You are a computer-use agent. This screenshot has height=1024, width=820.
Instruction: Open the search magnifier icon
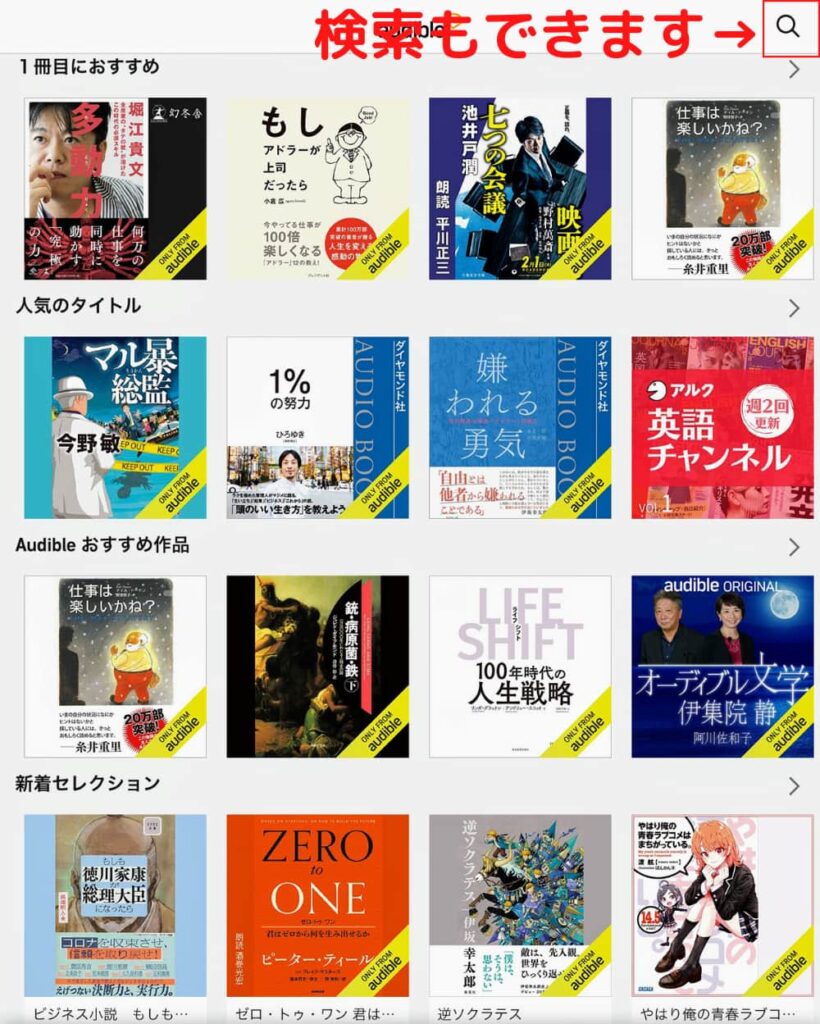coord(788,27)
